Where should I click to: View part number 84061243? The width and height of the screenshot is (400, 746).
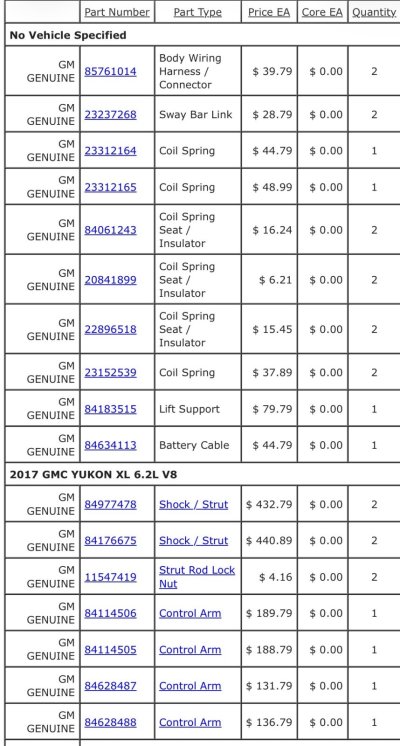click(110, 230)
